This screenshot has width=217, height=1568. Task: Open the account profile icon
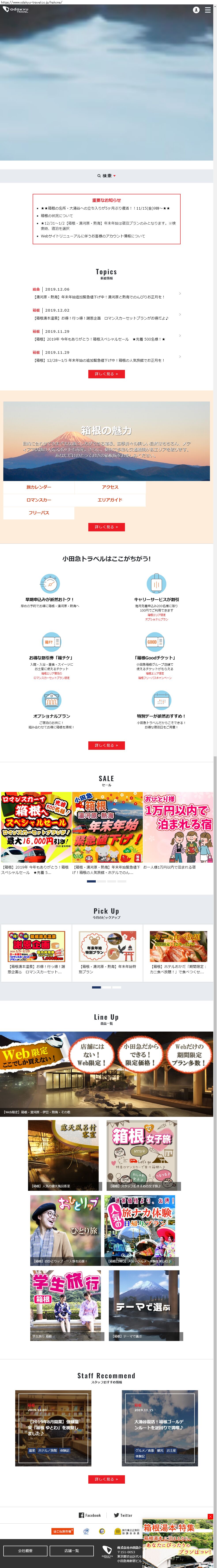coord(196,10)
